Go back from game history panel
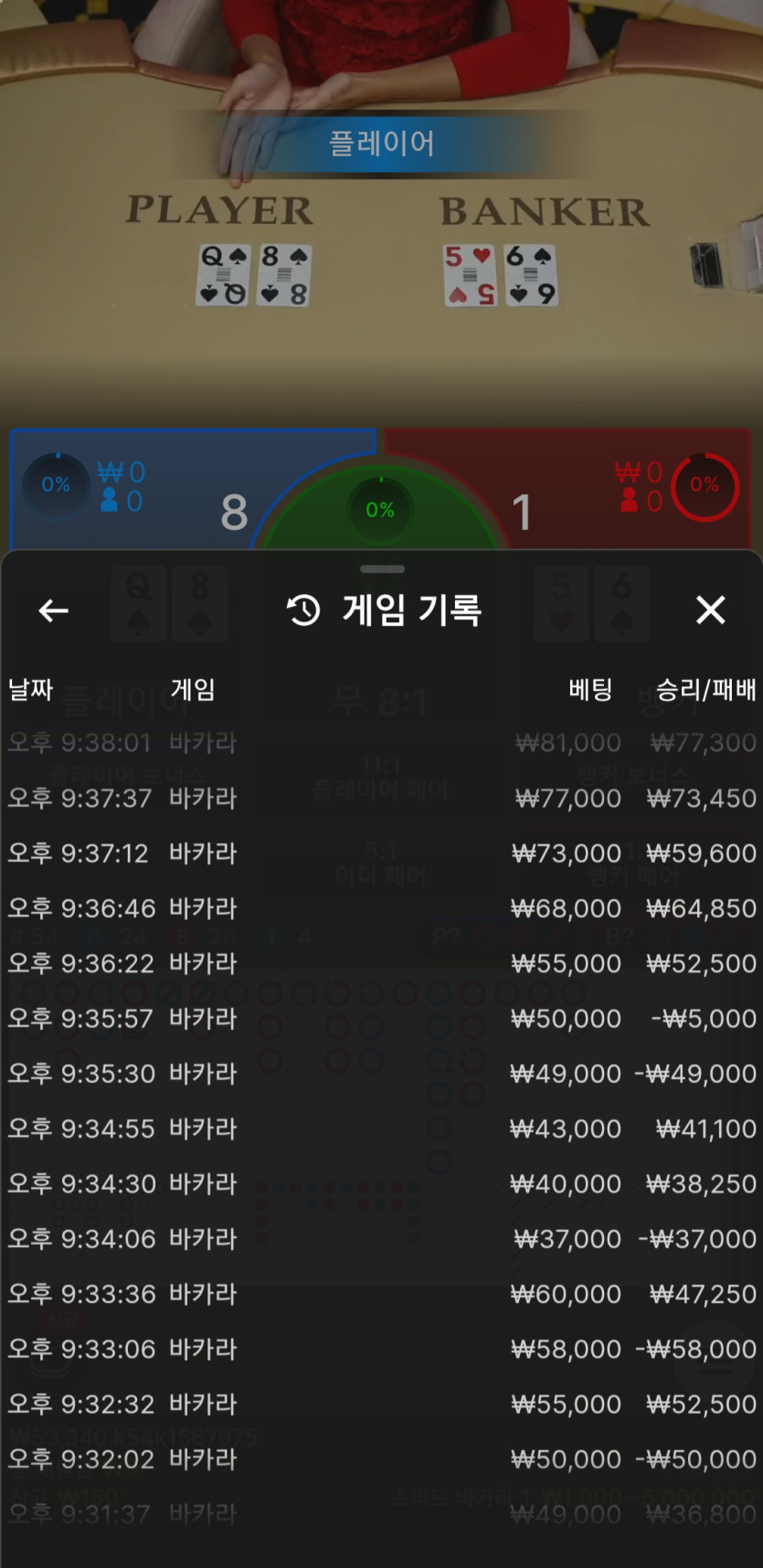The image size is (763, 1568). tap(54, 610)
